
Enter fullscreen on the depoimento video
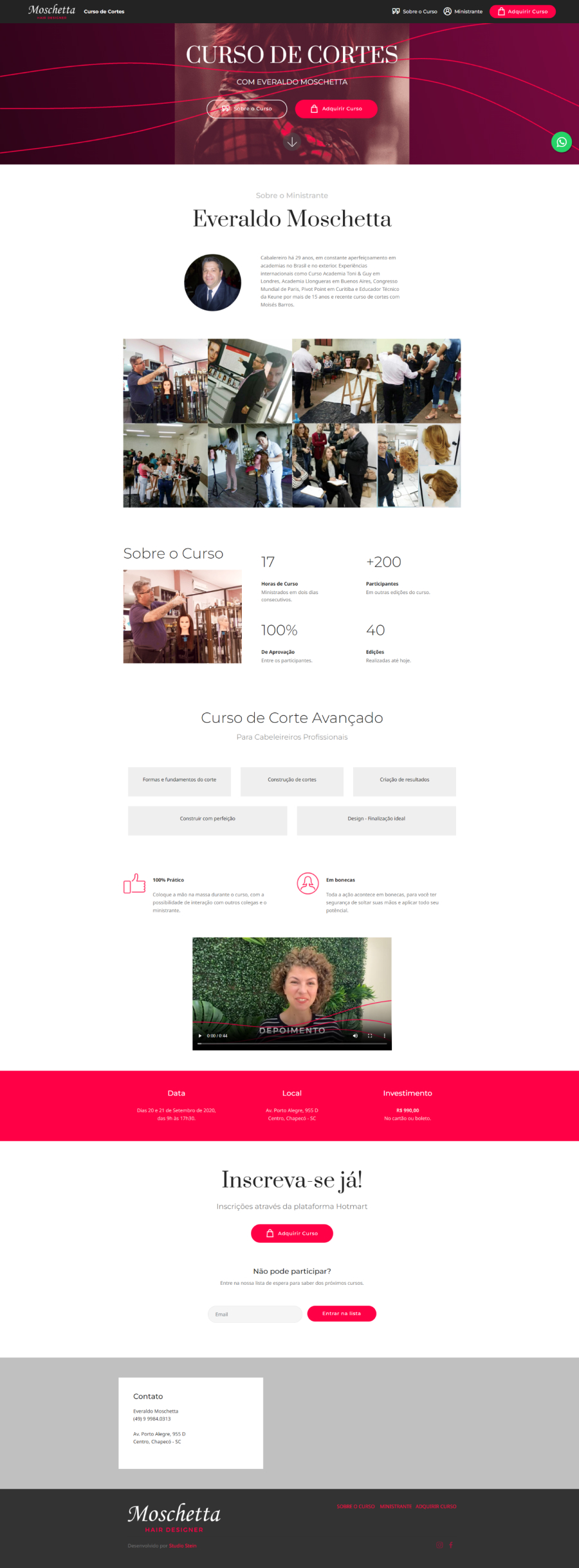[370, 1036]
